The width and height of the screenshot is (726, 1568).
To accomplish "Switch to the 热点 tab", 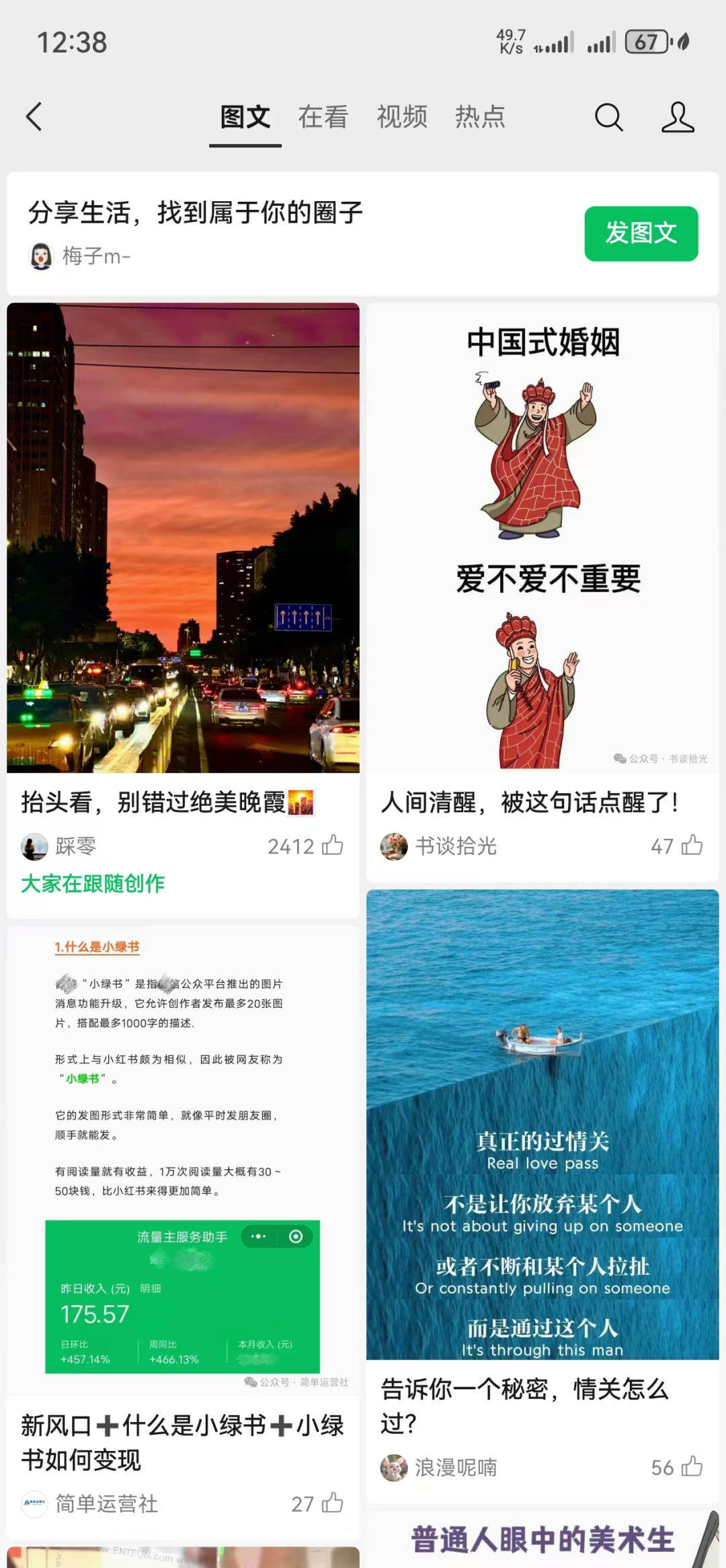I will pyautogui.click(x=480, y=117).
